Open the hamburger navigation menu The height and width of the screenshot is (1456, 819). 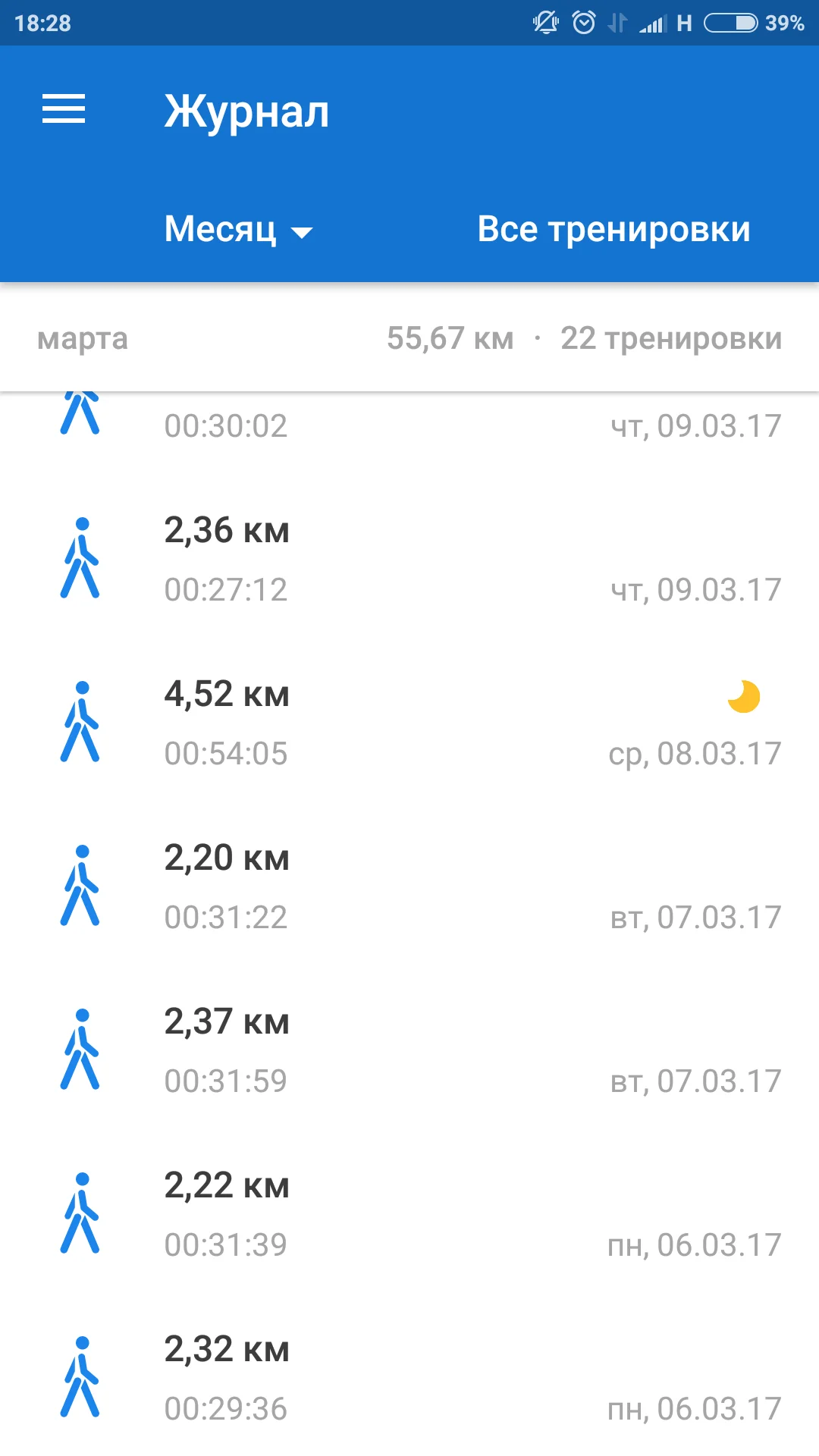[64, 109]
